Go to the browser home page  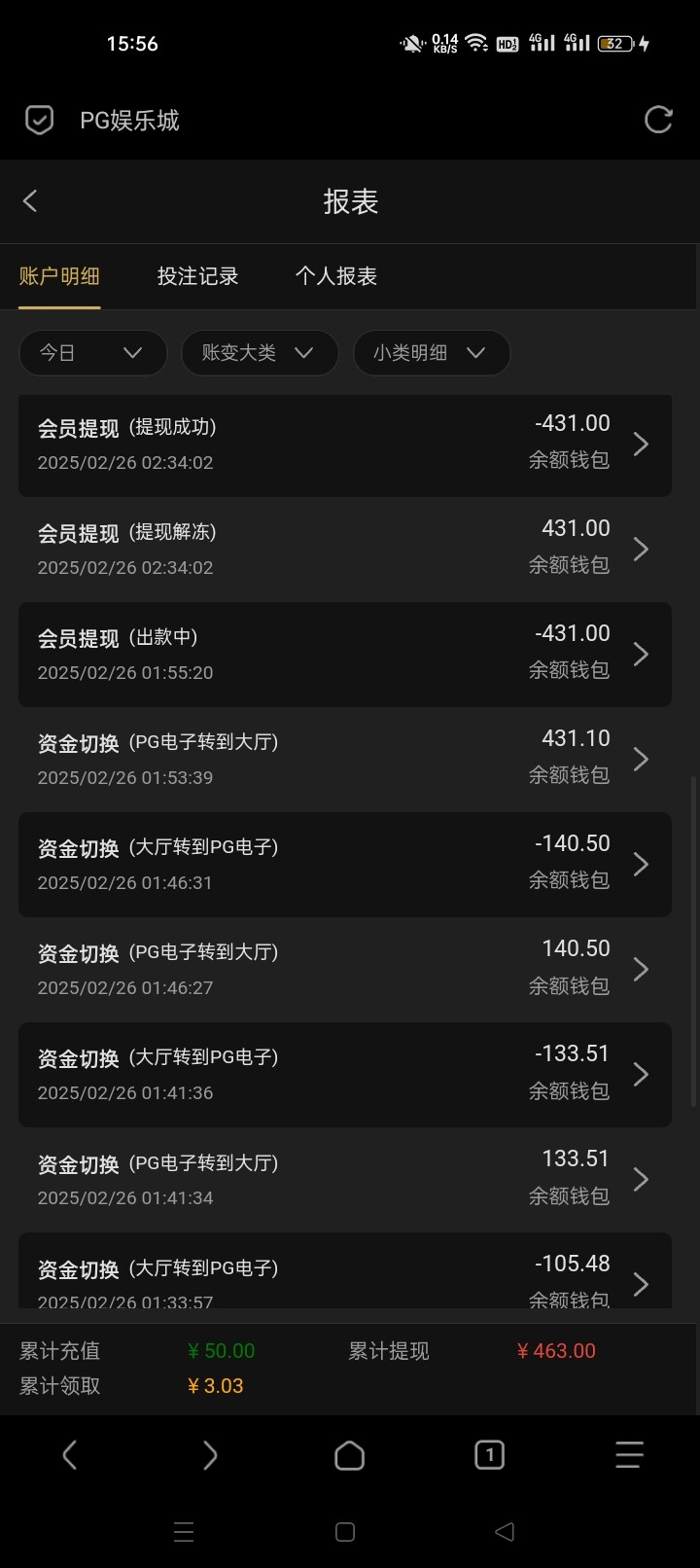tap(349, 1455)
